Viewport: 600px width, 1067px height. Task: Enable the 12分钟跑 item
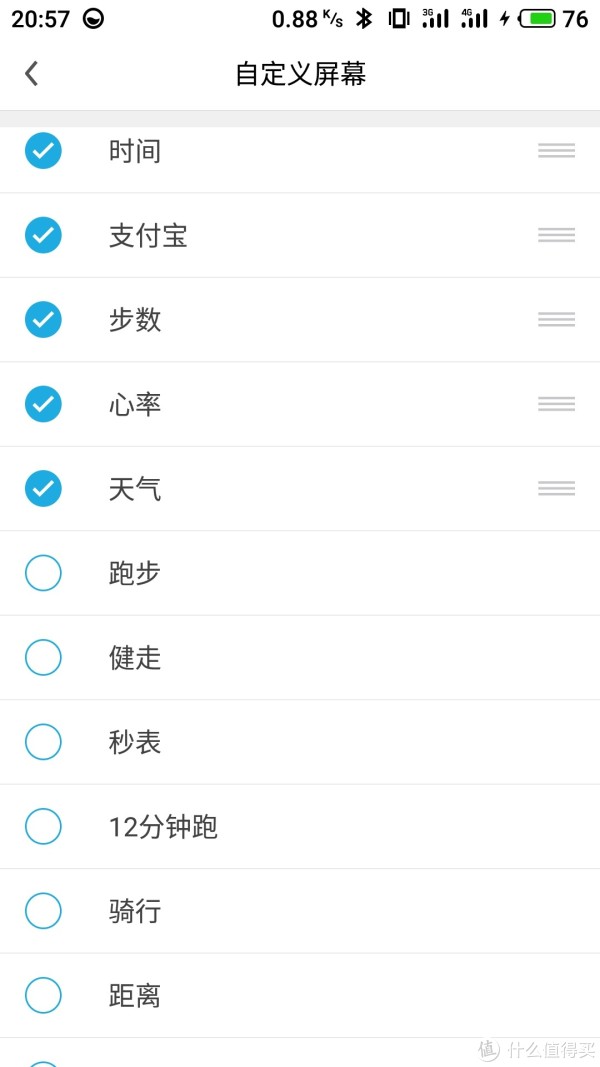coord(43,827)
